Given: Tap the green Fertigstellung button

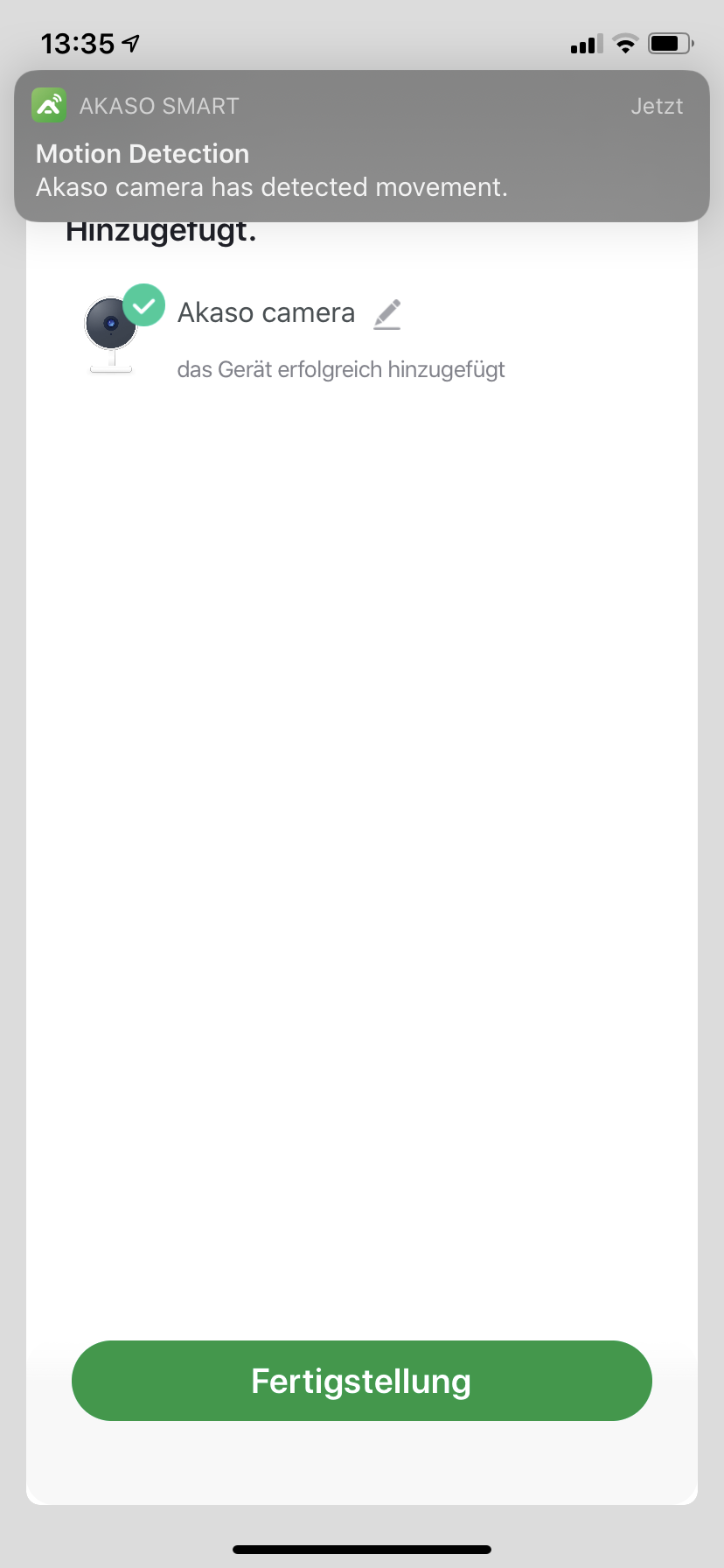Looking at the screenshot, I should tap(361, 1380).
